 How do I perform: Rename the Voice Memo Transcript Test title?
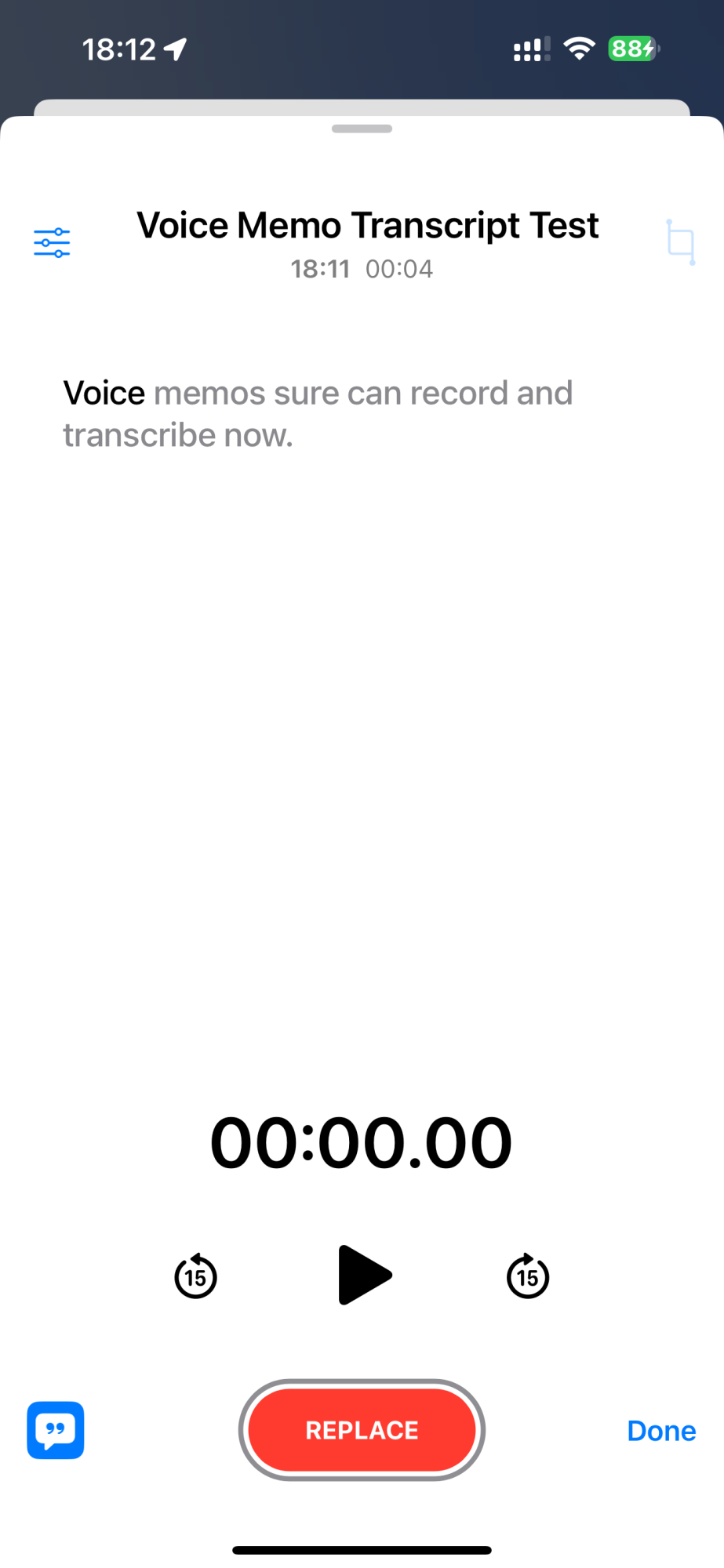[367, 226]
